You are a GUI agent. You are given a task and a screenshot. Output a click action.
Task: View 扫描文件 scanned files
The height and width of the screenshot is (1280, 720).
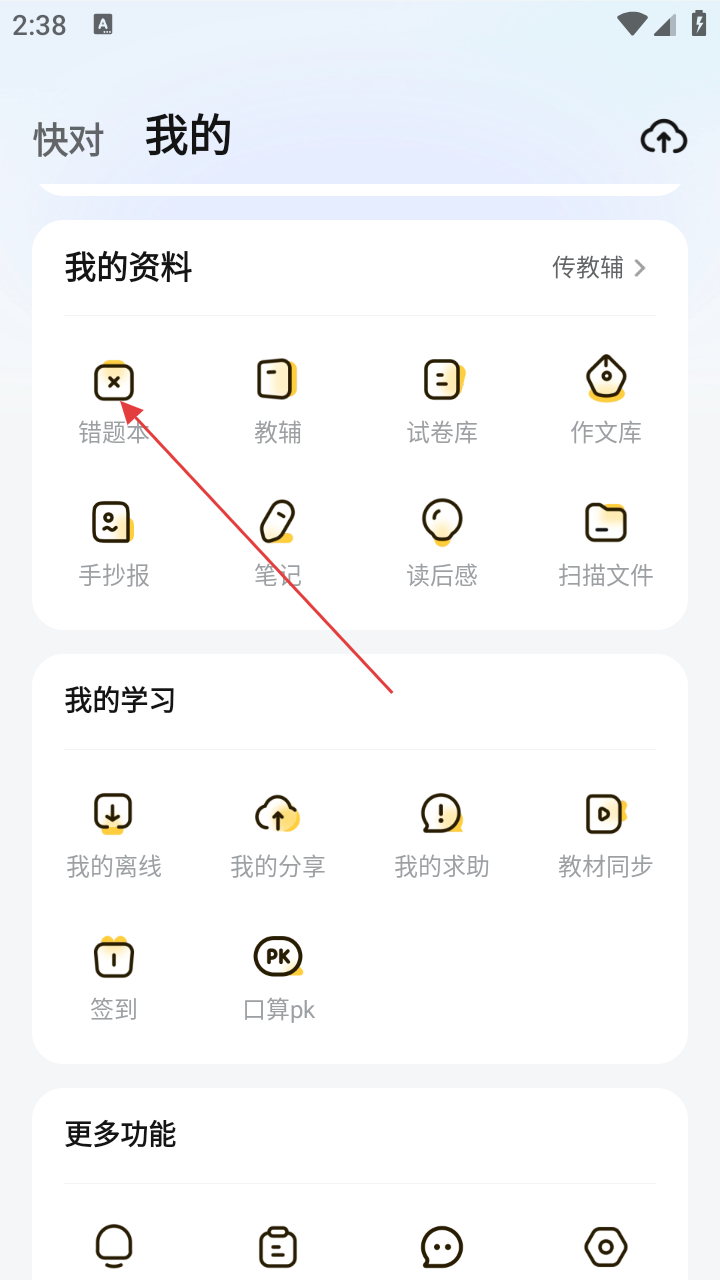[605, 543]
